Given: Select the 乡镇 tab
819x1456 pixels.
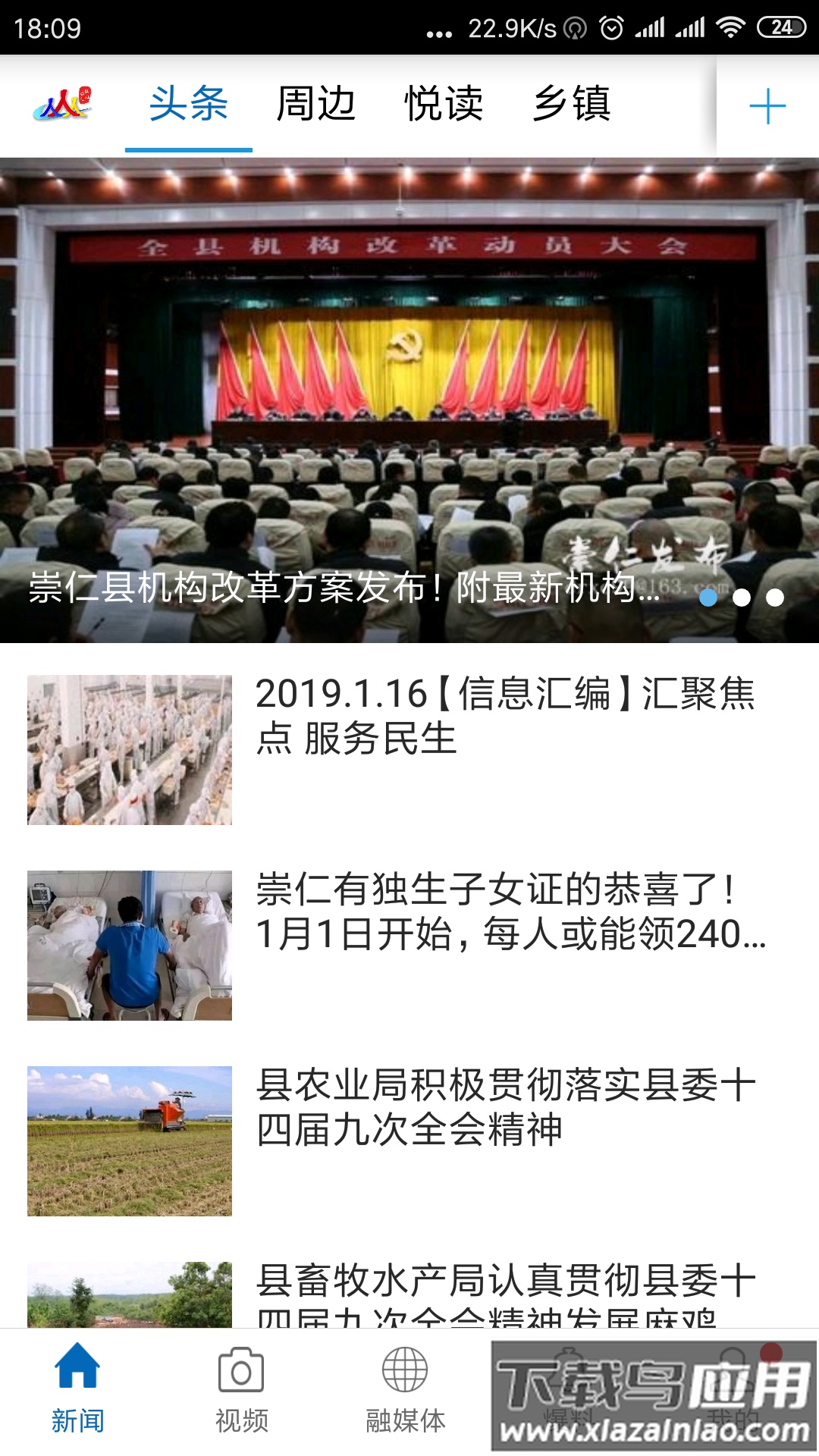Looking at the screenshot, I should 574,106.
